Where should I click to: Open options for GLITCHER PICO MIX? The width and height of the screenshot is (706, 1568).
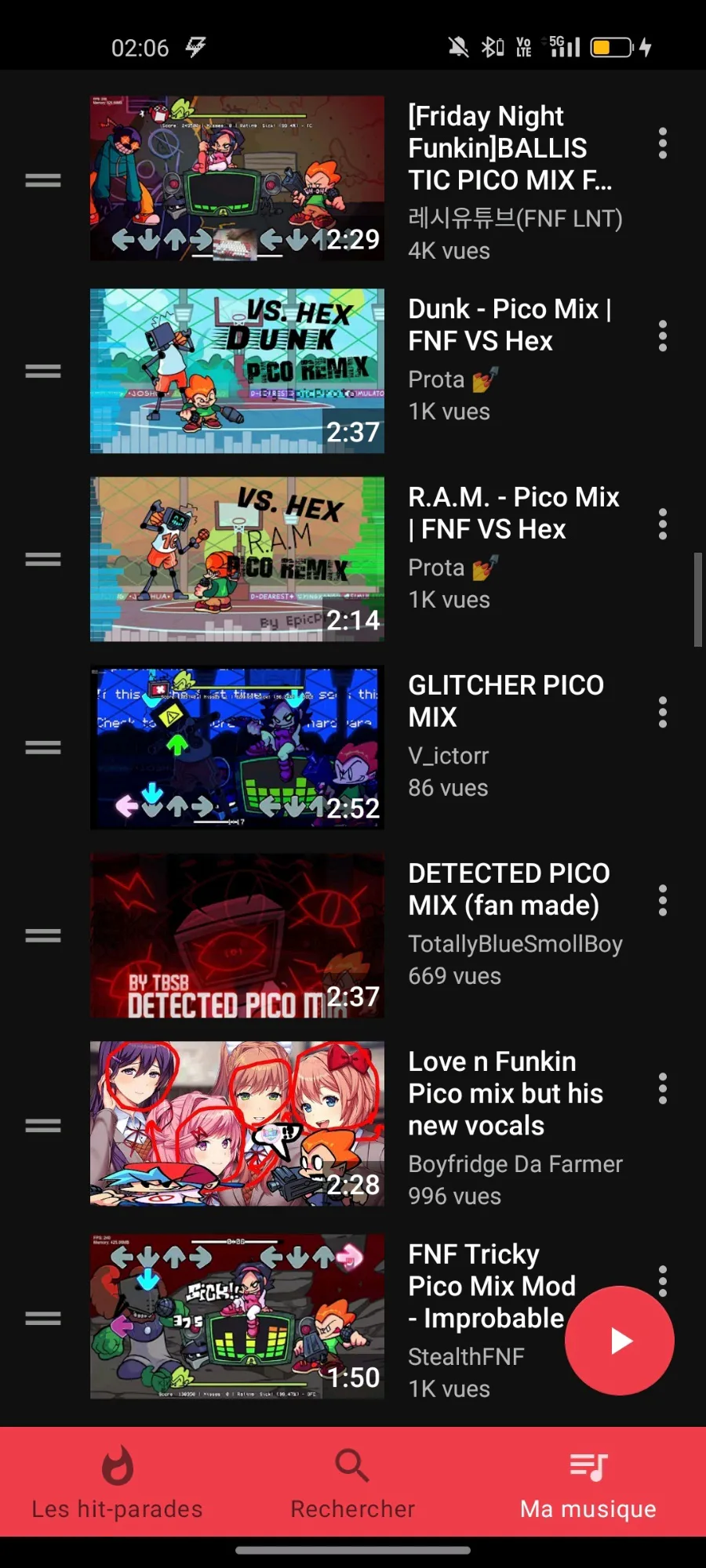click(662, 712)
